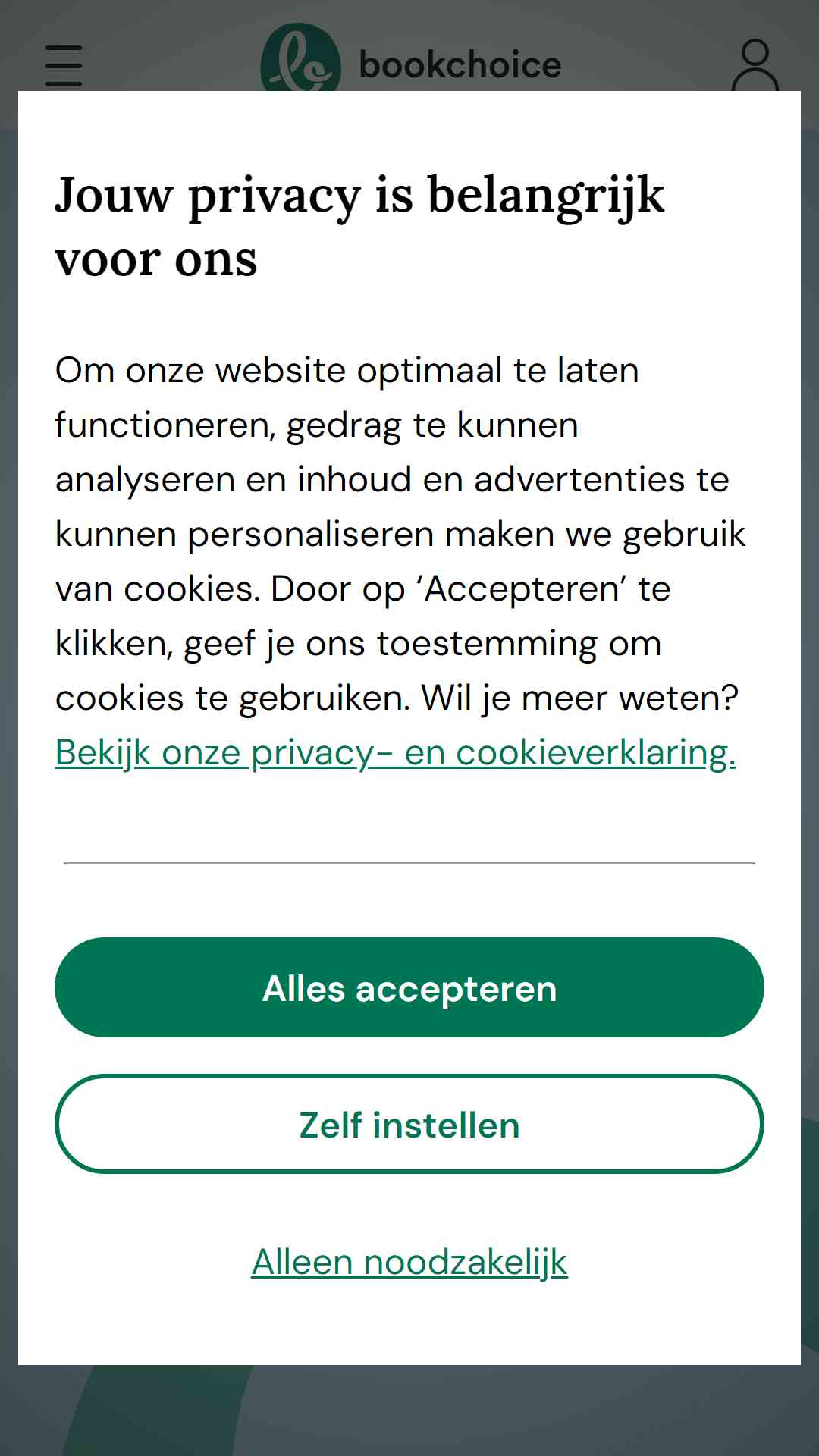Screen dimensions: 819x1456
Task: Tap the Alles accepteren button
Action: point(409,987)
